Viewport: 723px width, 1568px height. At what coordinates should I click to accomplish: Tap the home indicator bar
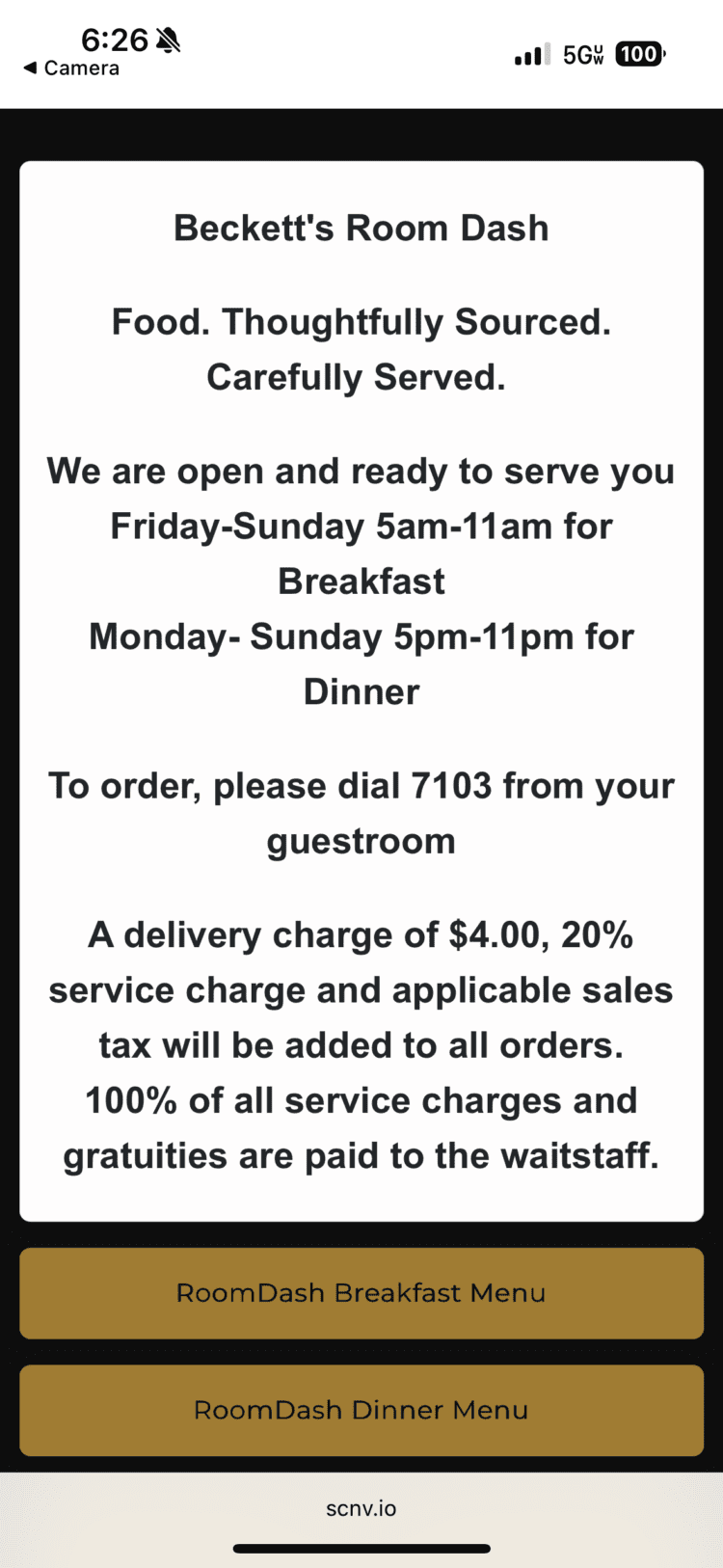[361, 1547]
